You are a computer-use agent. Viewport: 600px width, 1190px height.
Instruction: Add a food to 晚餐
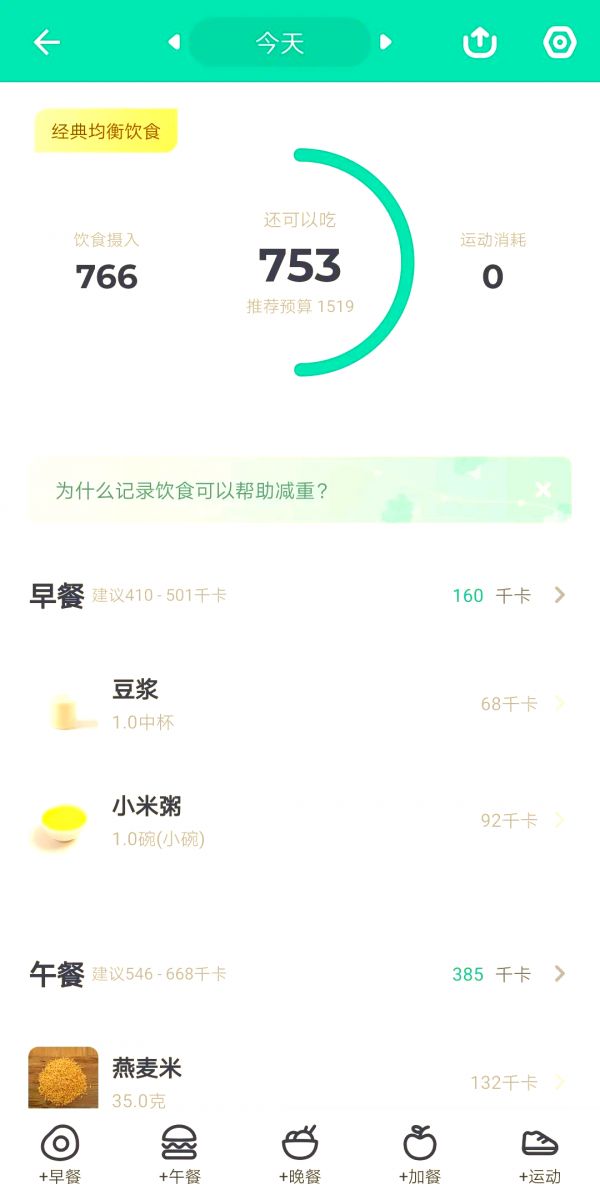click(x=300, y=1153)
